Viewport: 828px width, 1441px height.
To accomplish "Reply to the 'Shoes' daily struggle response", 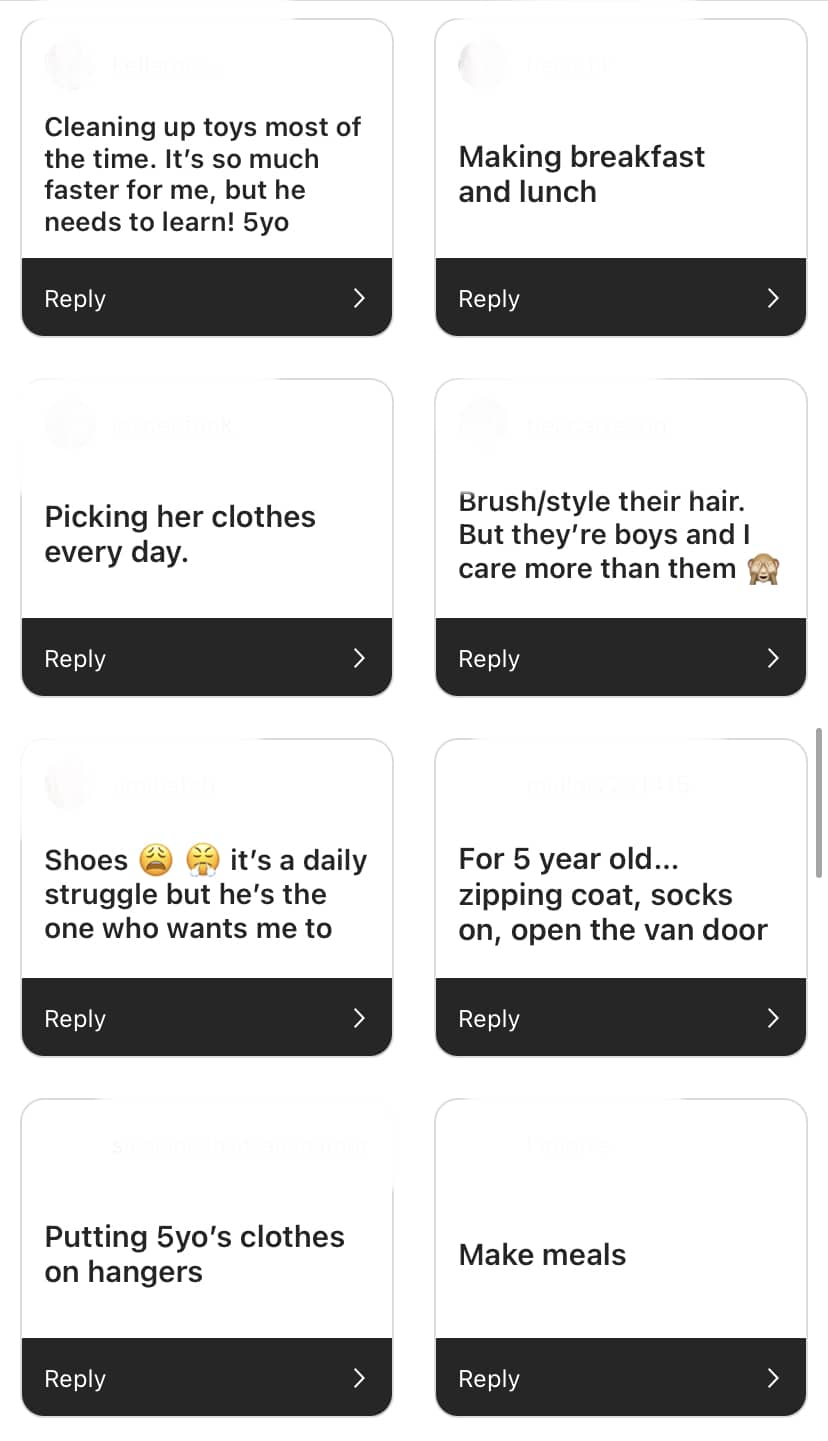I will (206, 1018).
